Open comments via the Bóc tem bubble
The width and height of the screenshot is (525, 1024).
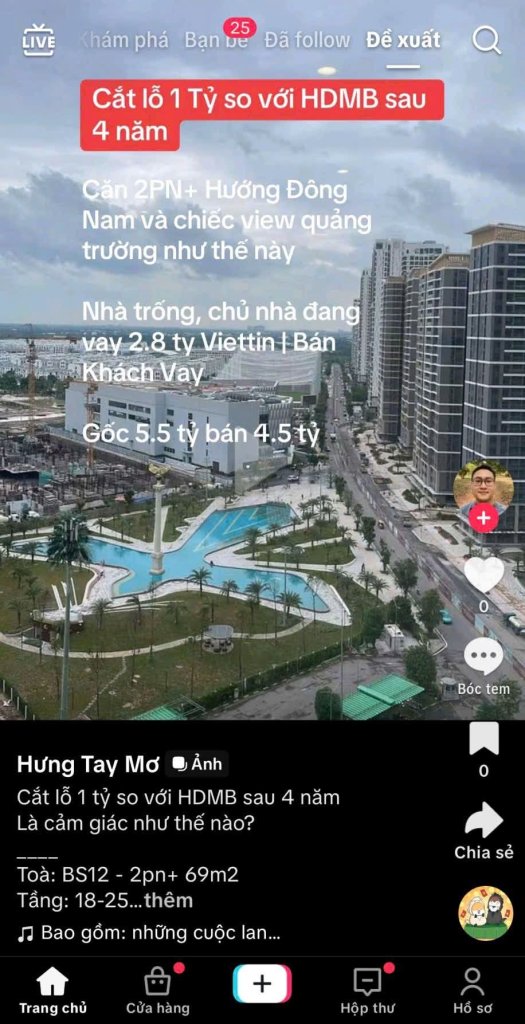[x=484, y=656]
